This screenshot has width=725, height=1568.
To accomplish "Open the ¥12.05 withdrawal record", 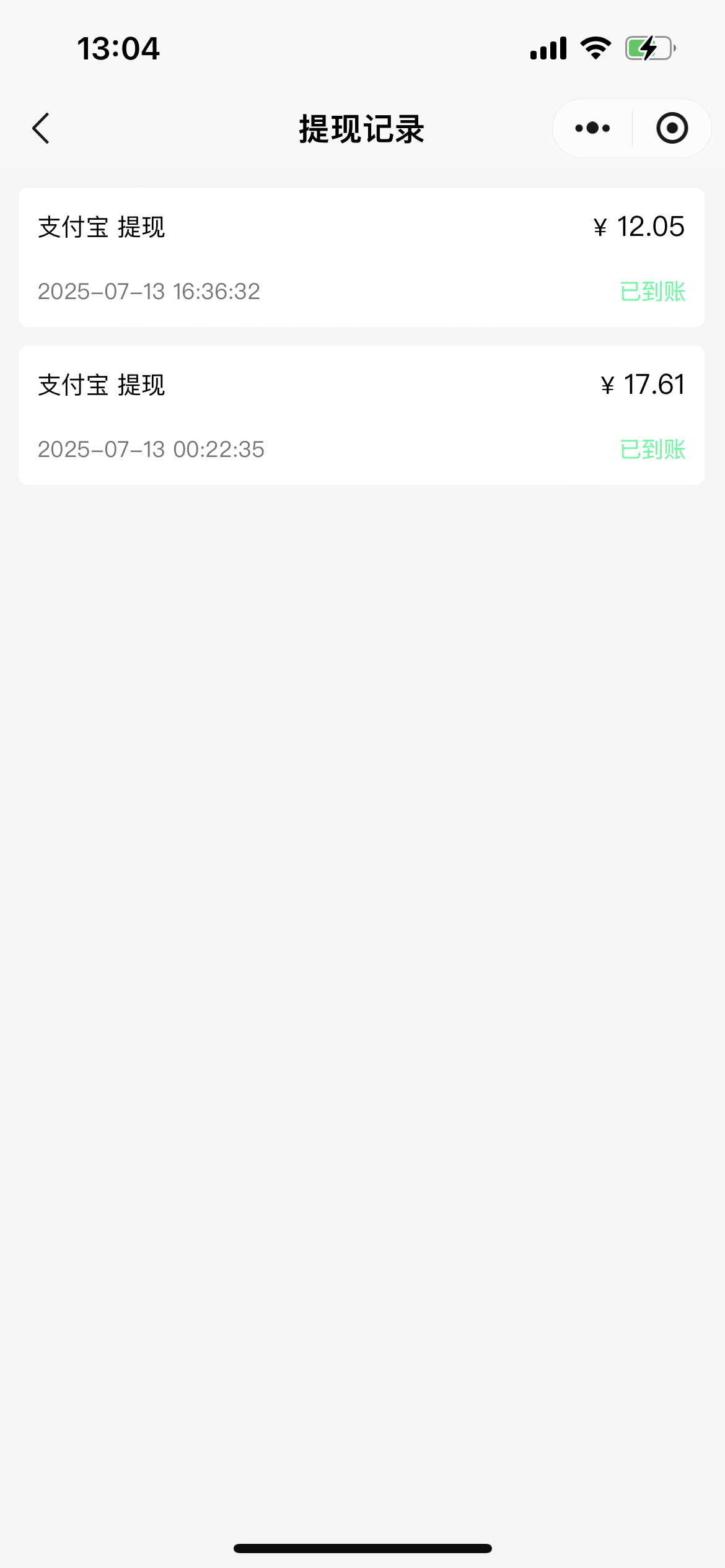I will coord(361,257).
